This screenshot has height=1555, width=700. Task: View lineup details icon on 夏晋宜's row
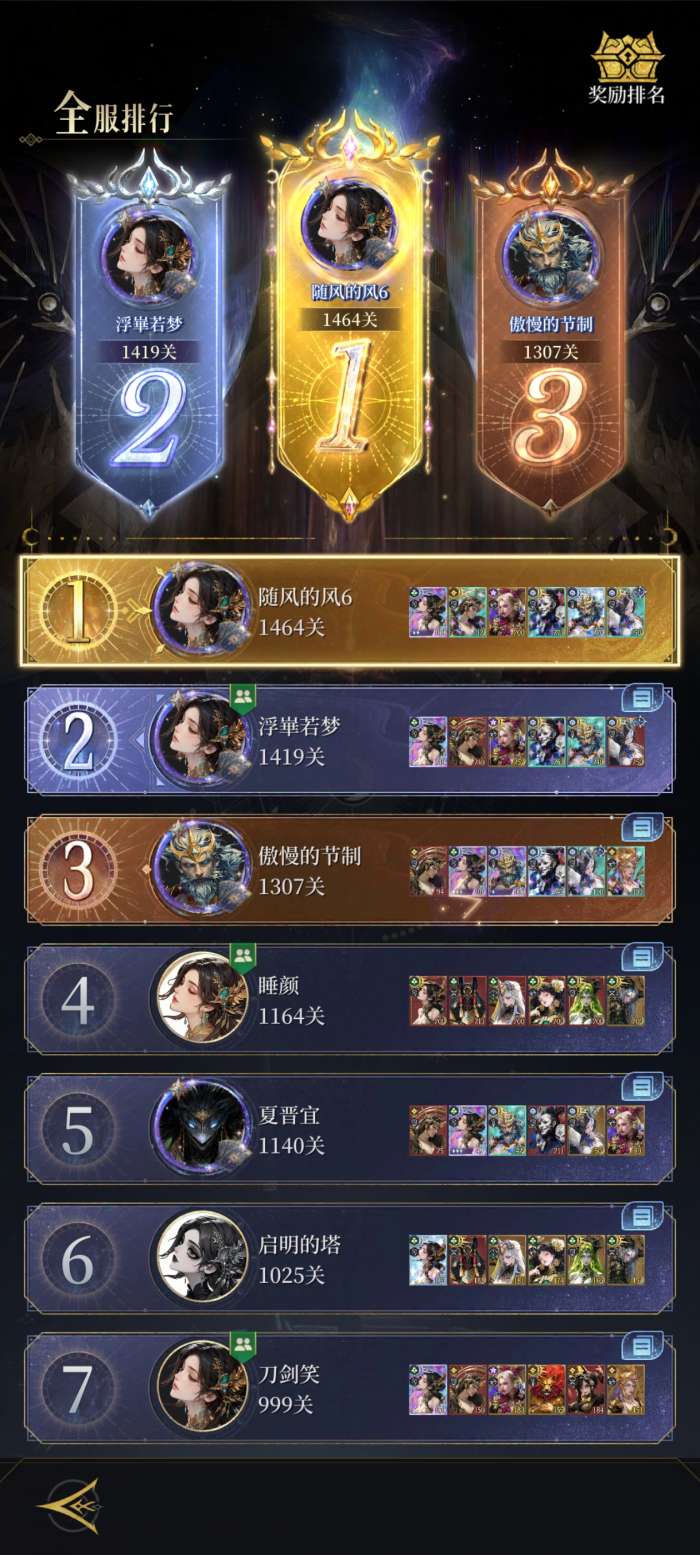click(642, 1087)
